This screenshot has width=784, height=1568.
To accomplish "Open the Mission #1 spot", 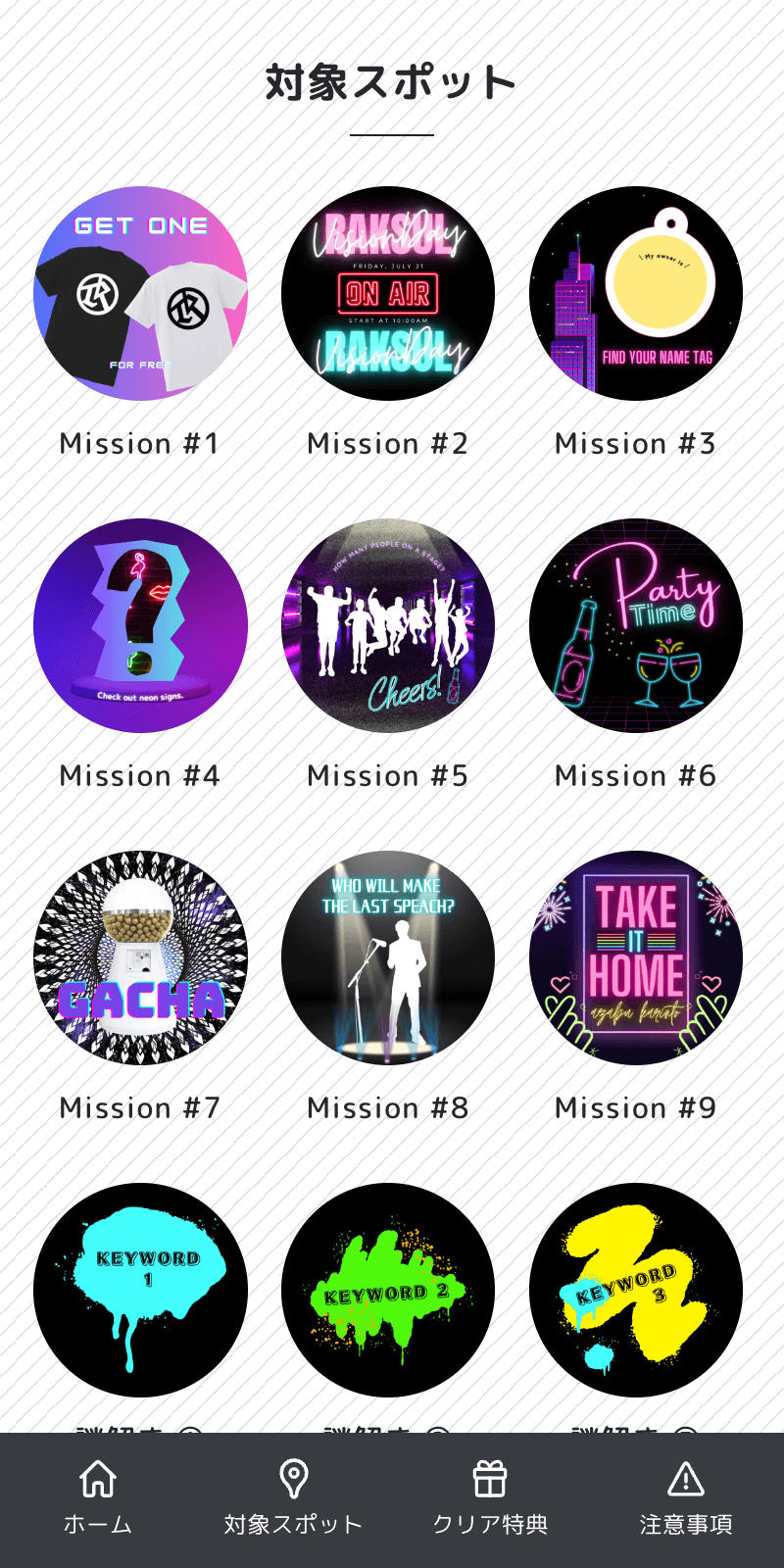I will (140, 293).
